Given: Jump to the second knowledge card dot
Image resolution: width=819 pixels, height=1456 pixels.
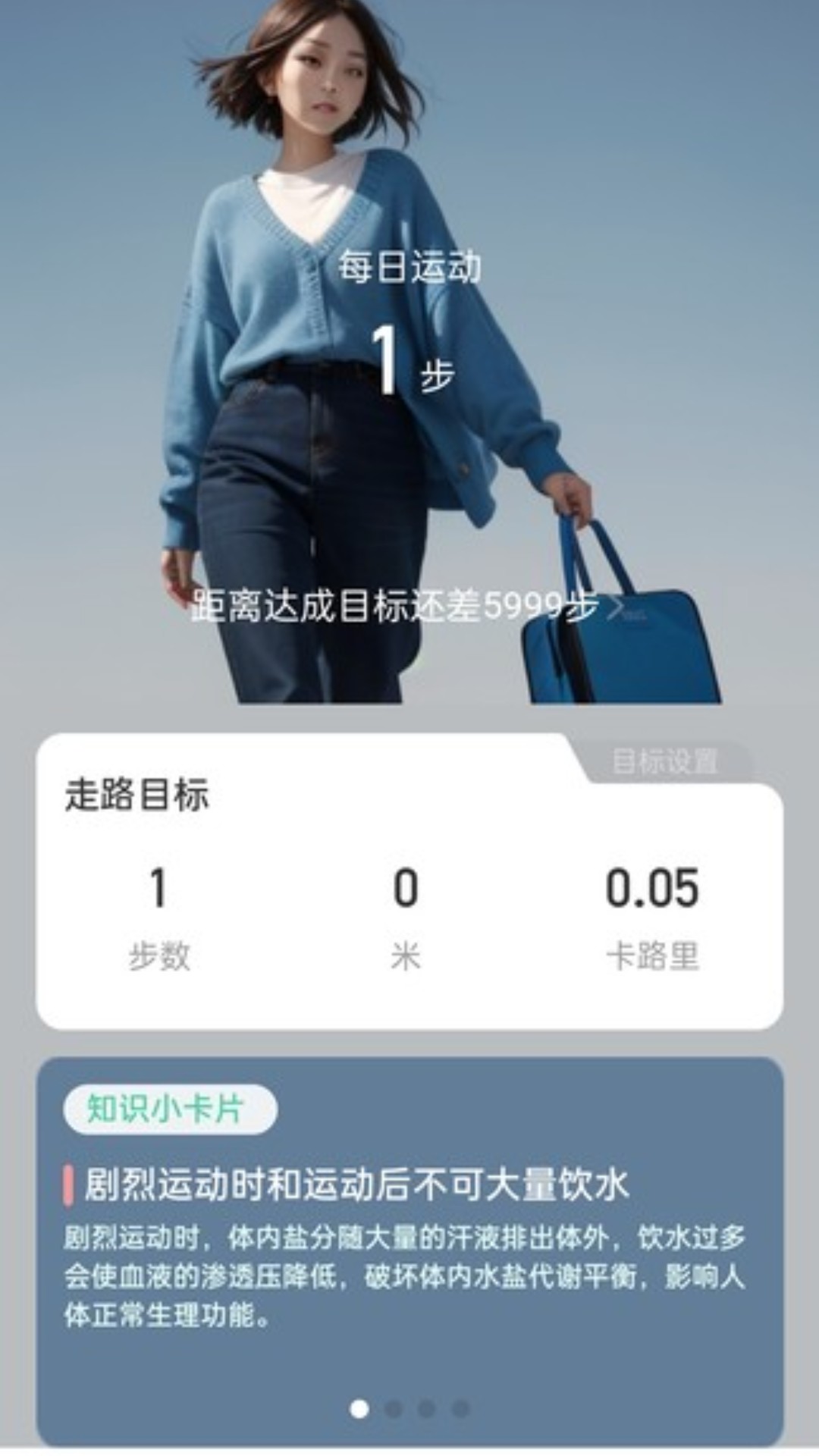Looking at the screenshot, I should (393, 1409).
